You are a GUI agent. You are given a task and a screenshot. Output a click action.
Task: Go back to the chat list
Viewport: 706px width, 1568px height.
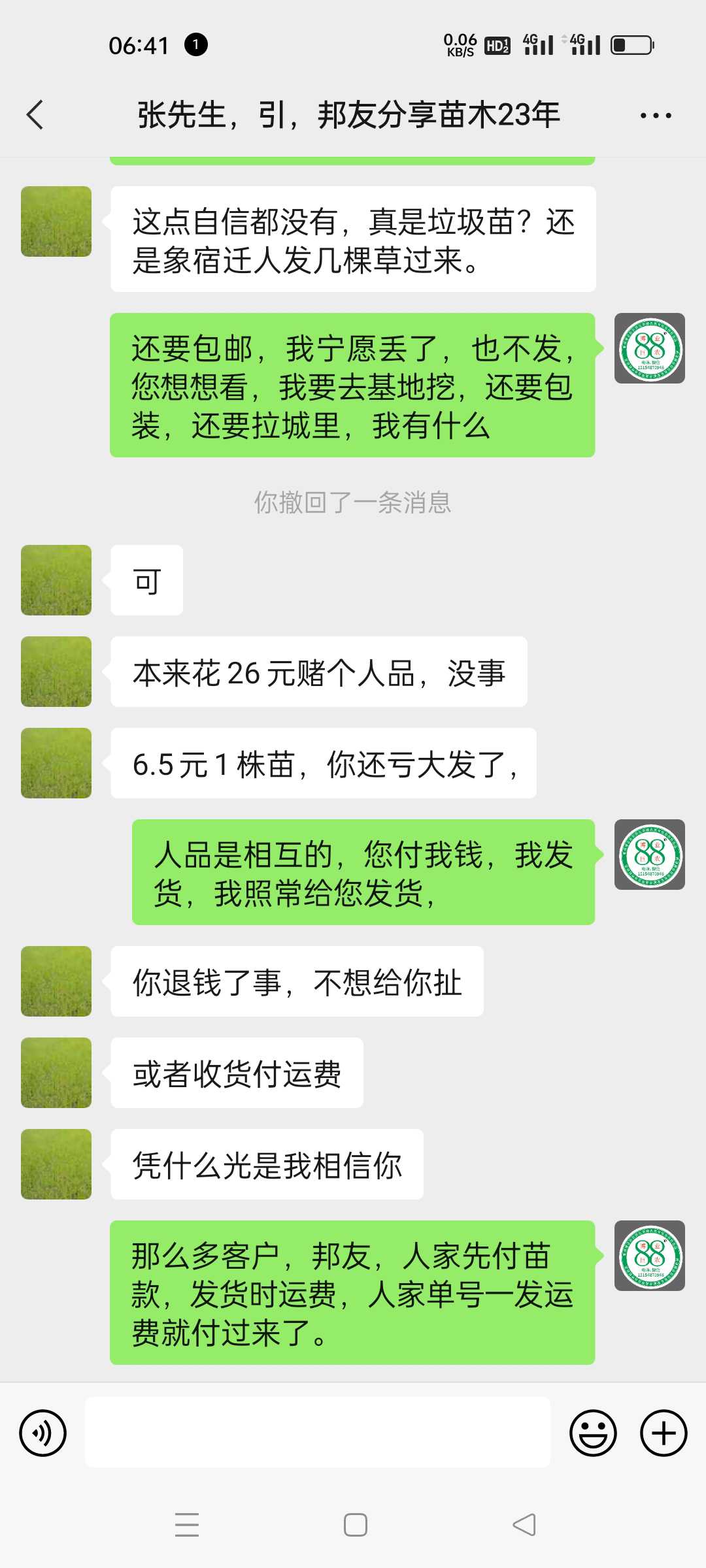(x=35, y=115)
